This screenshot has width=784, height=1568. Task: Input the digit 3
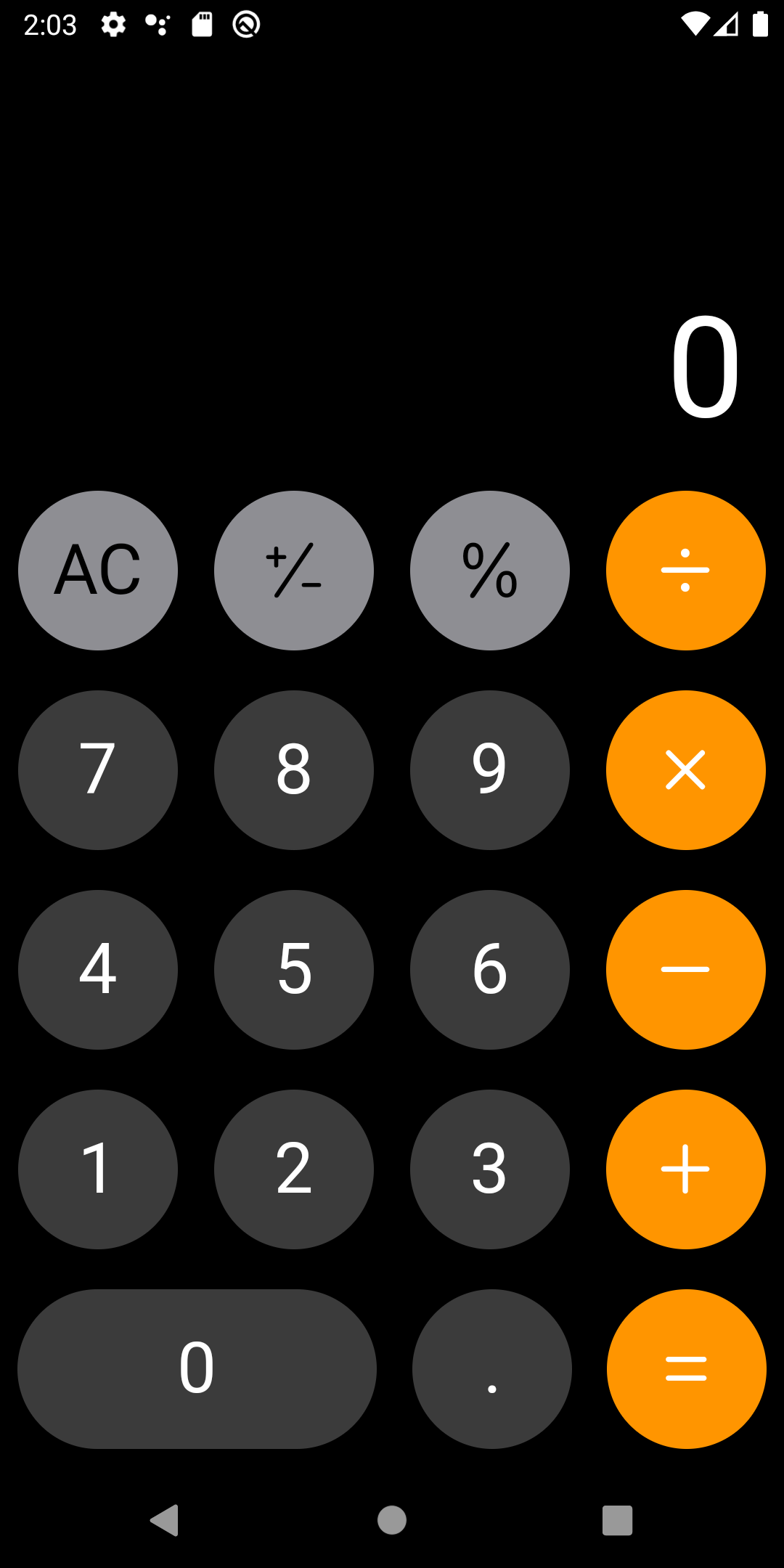[490, 1169]
